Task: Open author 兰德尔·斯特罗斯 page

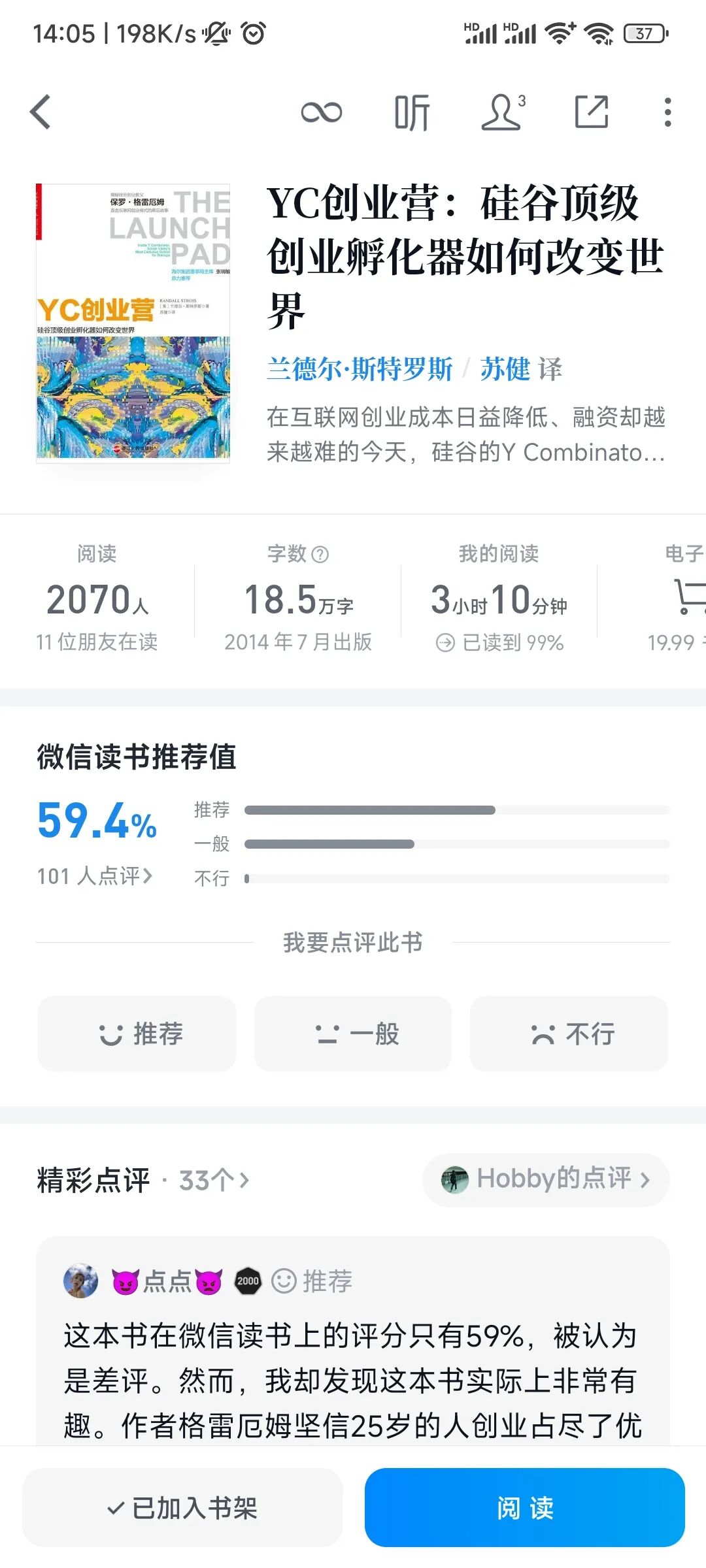Action: tap(360, 369)
